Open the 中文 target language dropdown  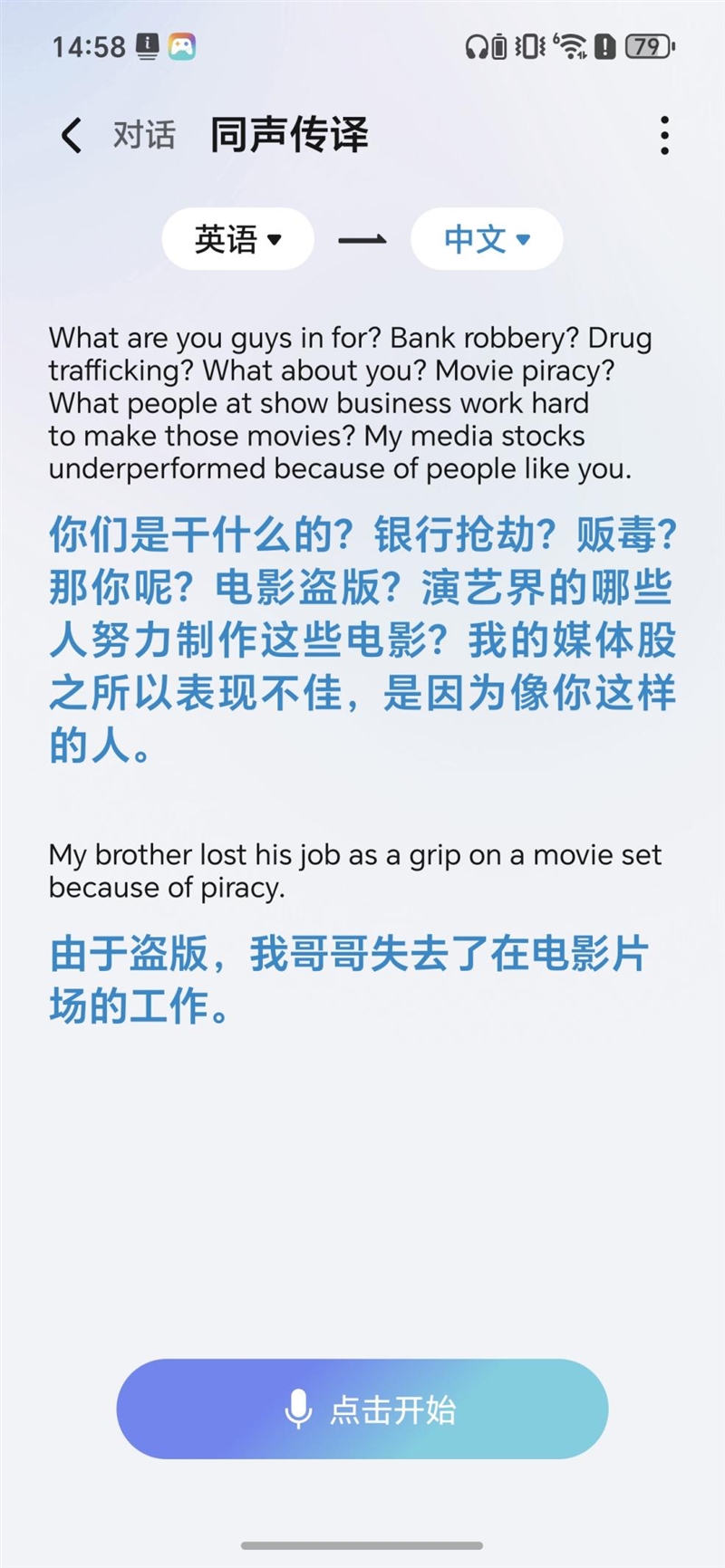coord(487,239)
